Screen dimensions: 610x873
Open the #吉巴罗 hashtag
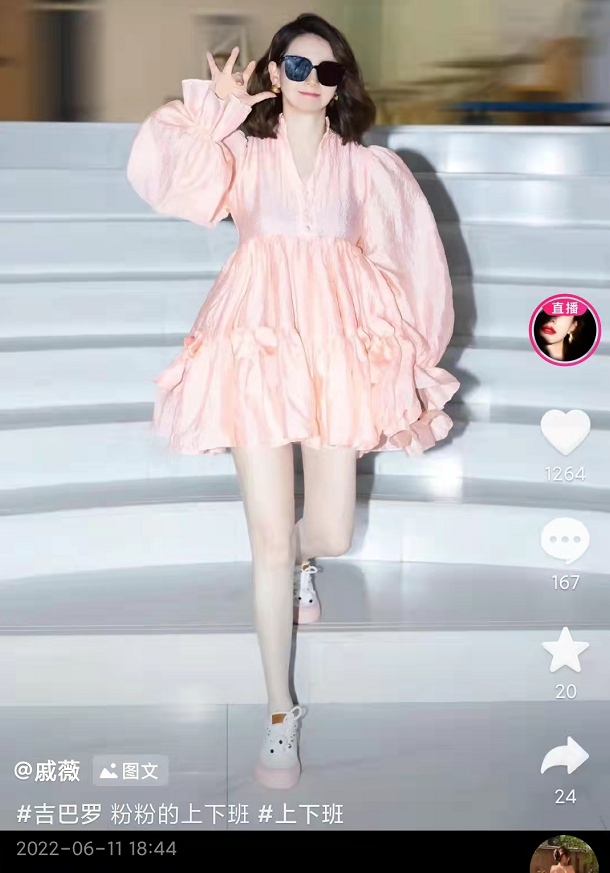point(59,814)
